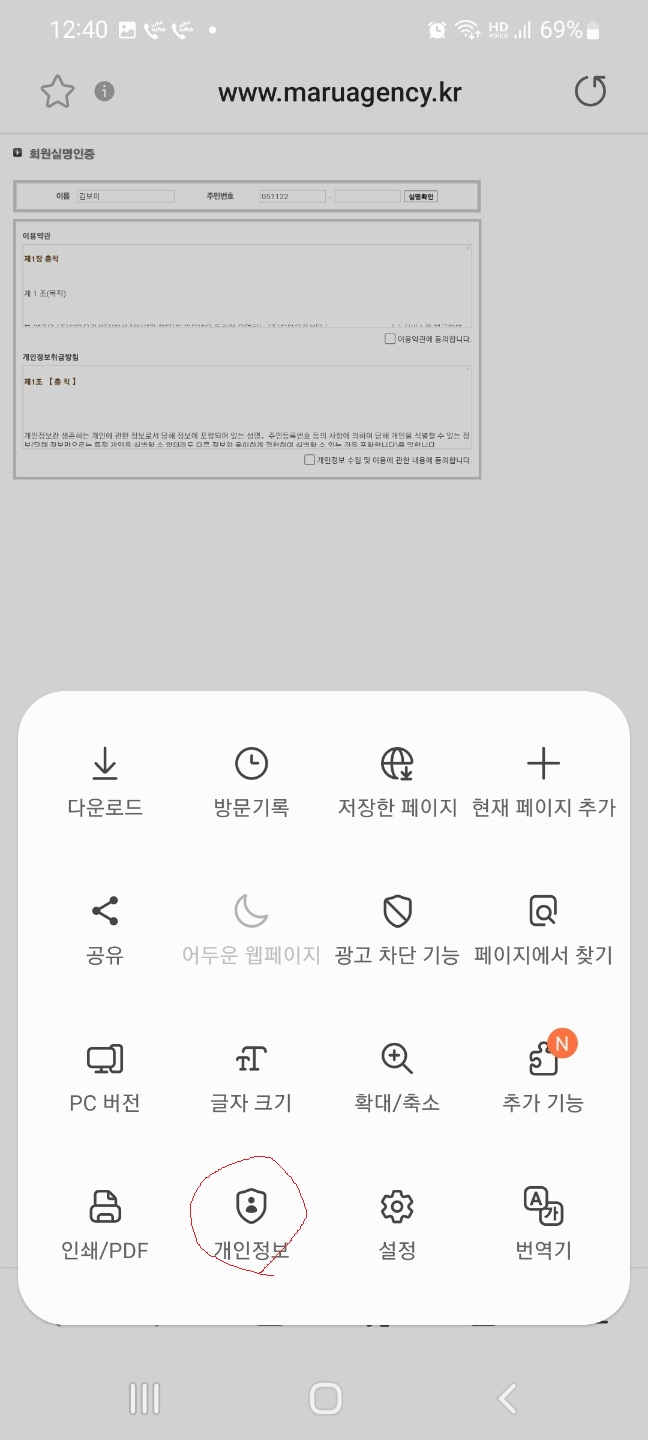The height and width of the screenshot is (1440, 648).
Task: Launch the 번역기 (Translator)
Action: [x=543, y=1224]
